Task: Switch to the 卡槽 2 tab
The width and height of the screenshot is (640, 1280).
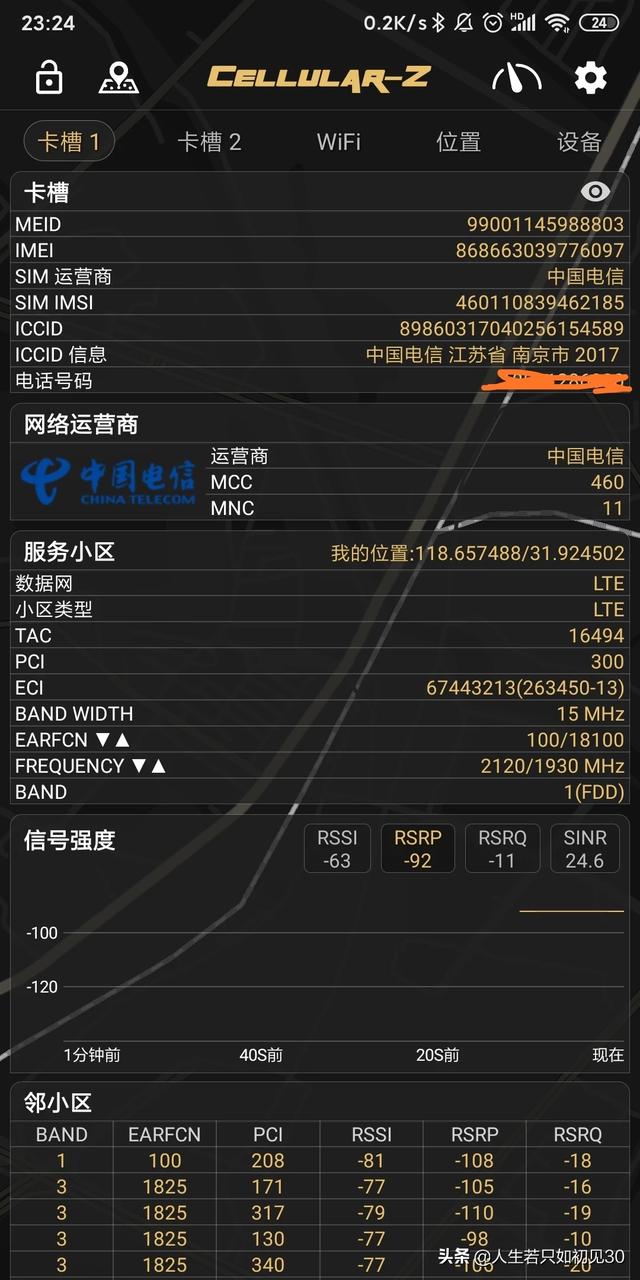Action: [209, 141]
